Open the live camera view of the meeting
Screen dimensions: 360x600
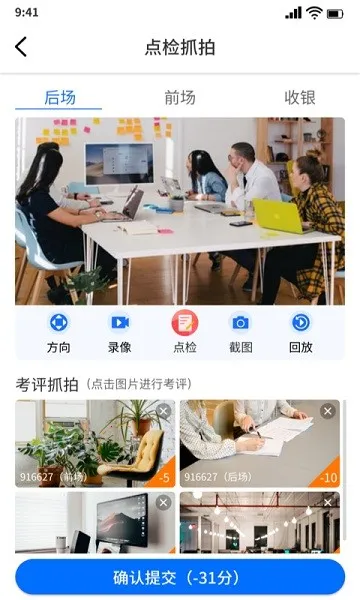(x=180, y=211)
